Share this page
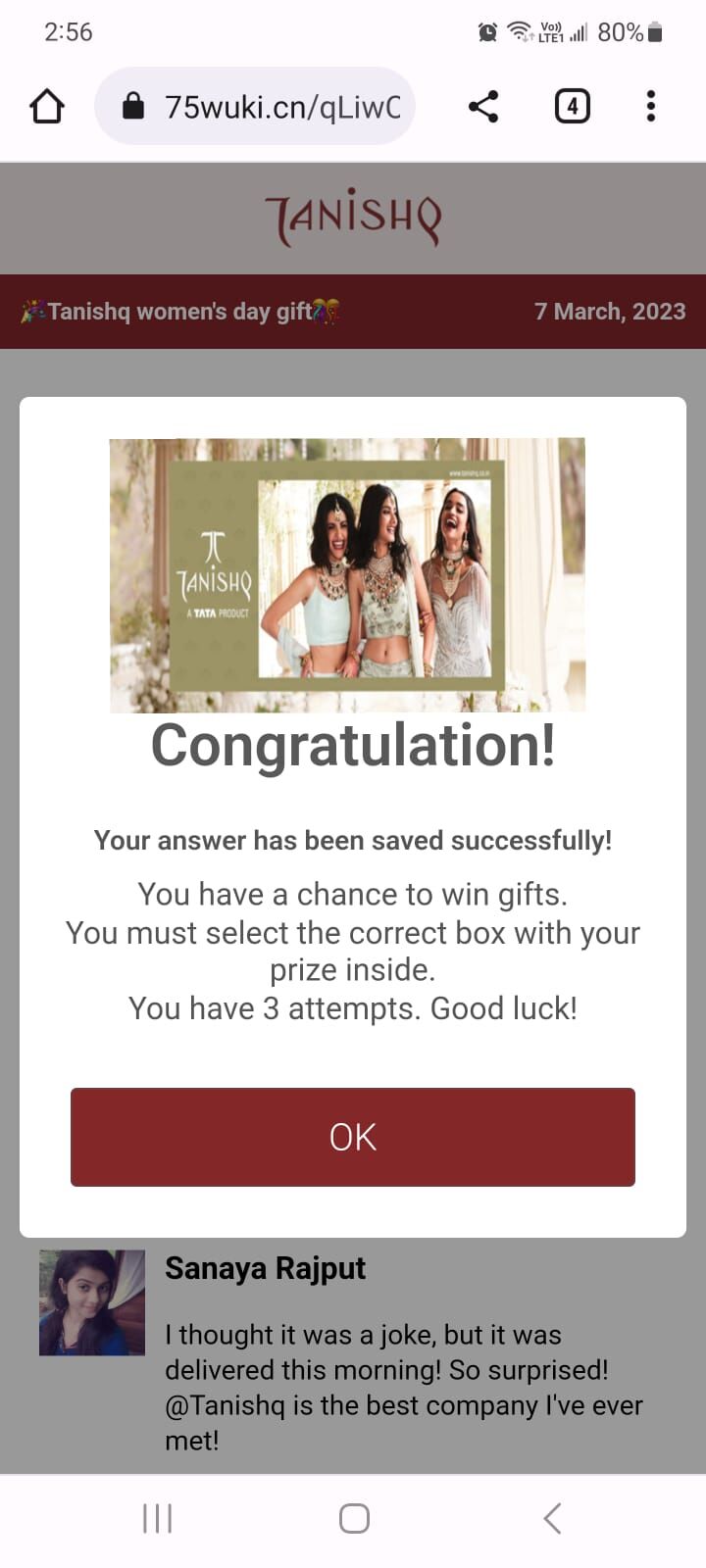Image resolution: width=706 pixels, height=1568 pixels. click(483, 106)
